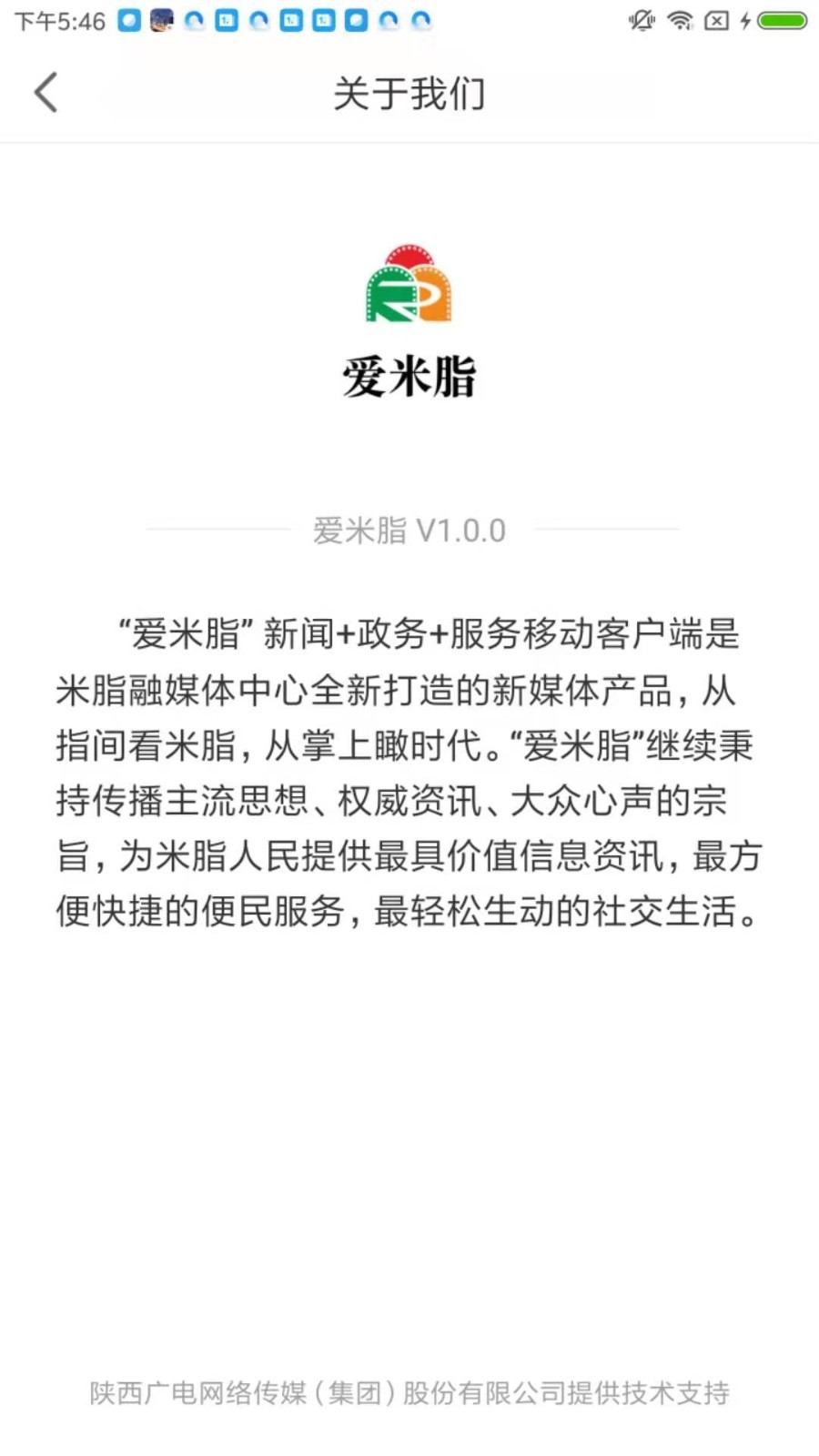Screen dimensions: 819x1456
Task: Select the 关于我们 title bar
Action: pos(409,92)
